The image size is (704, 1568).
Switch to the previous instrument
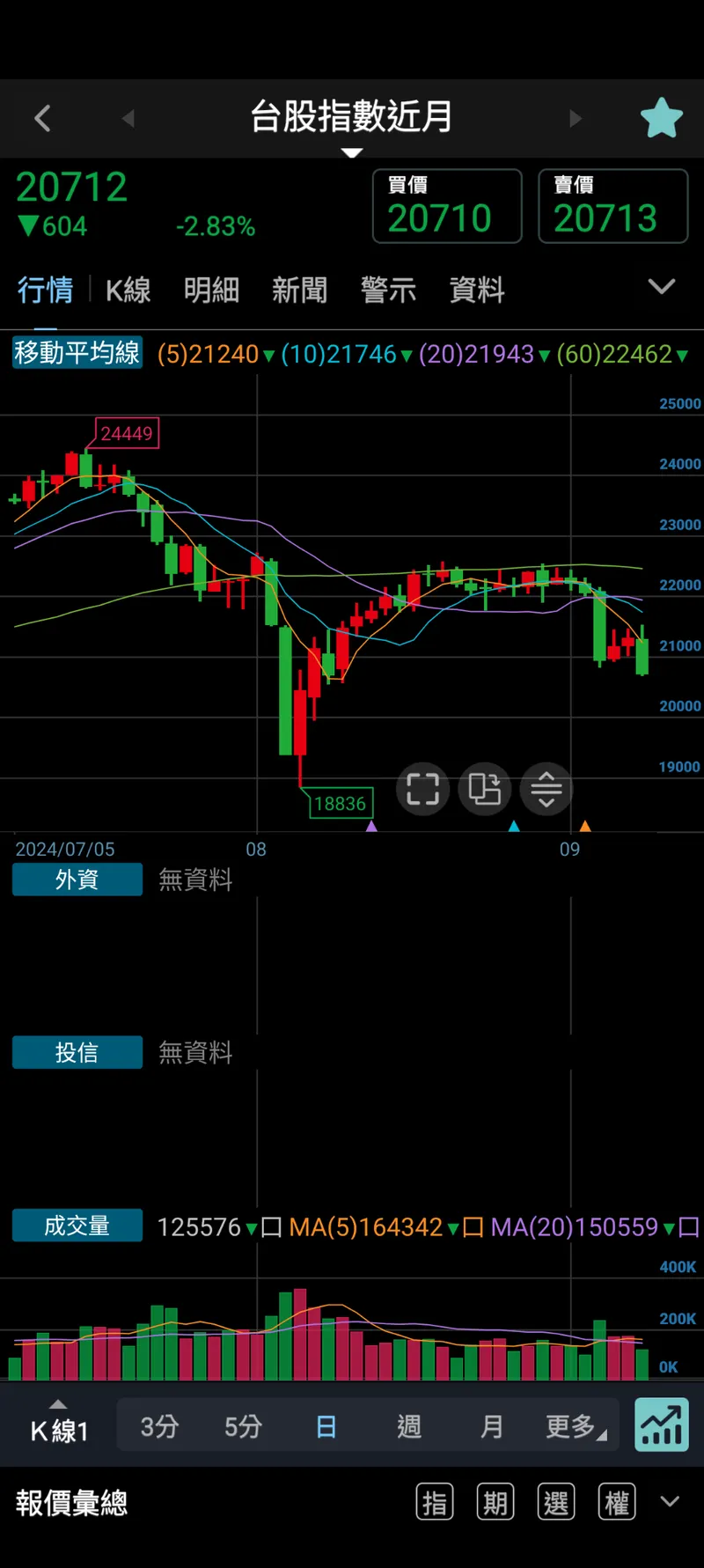(128, 118)
